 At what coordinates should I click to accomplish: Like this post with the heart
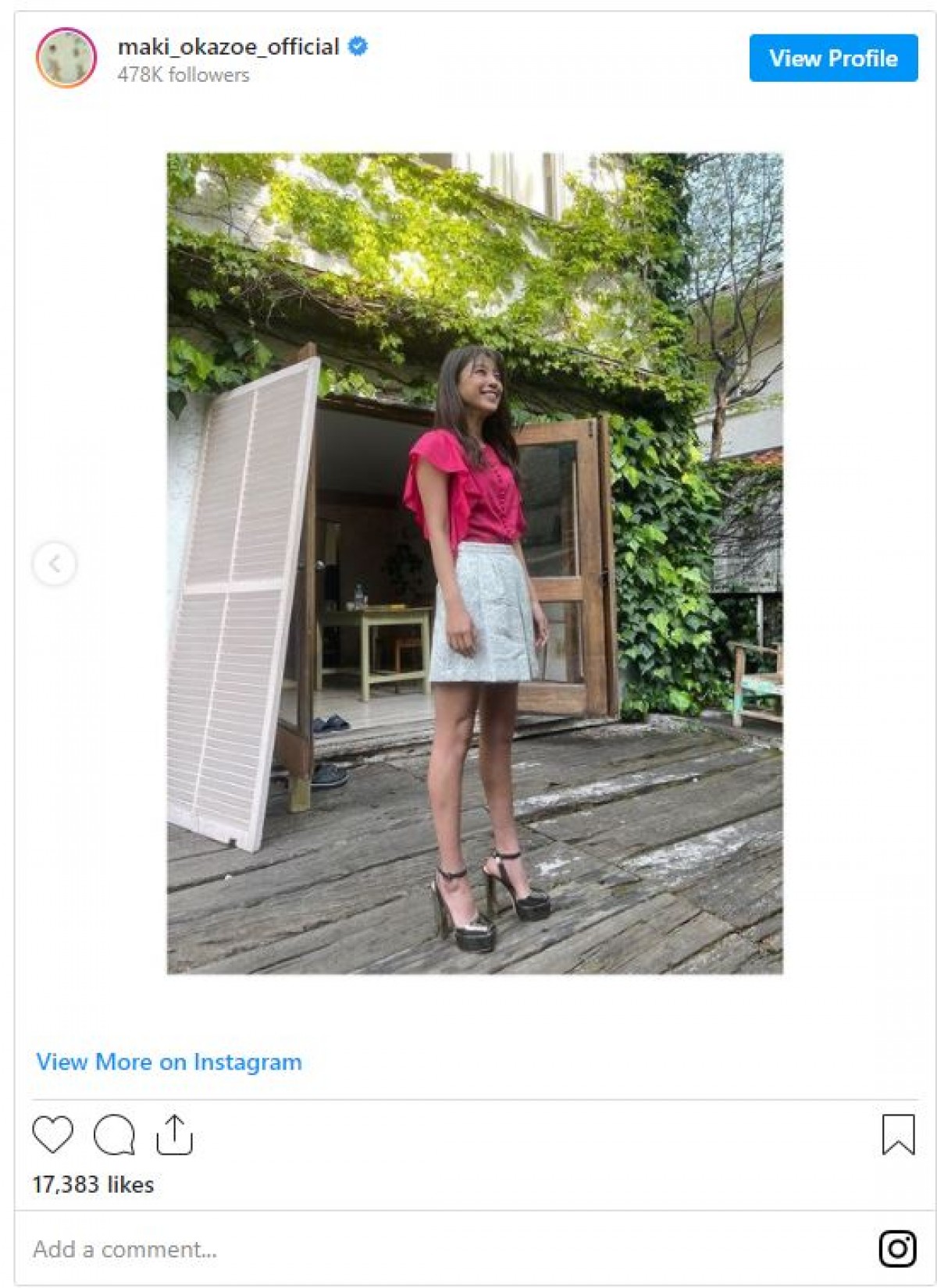click(52, 1134)
